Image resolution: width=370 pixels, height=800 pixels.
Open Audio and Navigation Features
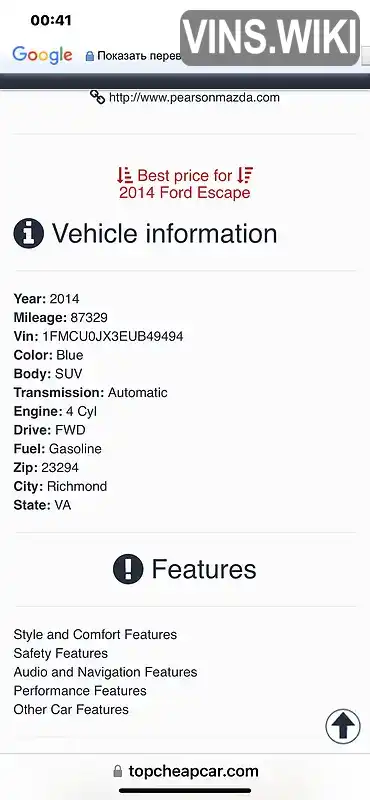point(105,672)
